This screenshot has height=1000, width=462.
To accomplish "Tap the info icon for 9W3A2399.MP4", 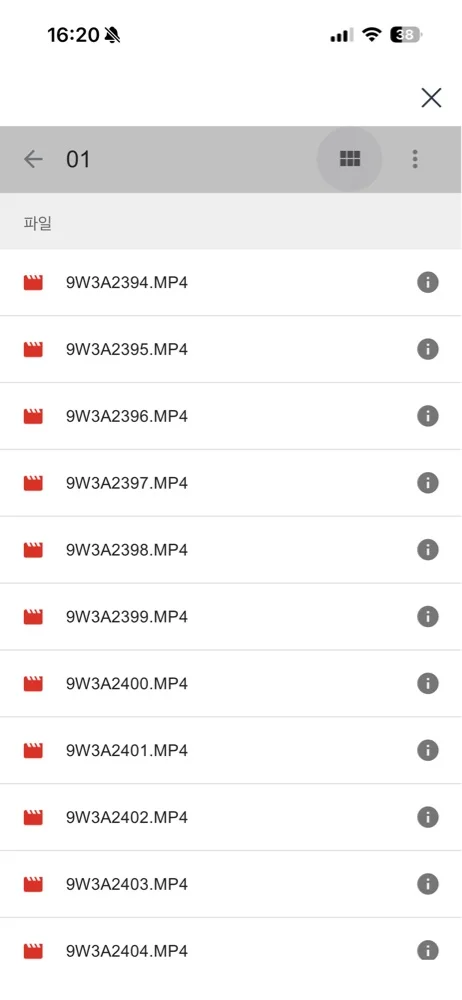I will point(428,617).
